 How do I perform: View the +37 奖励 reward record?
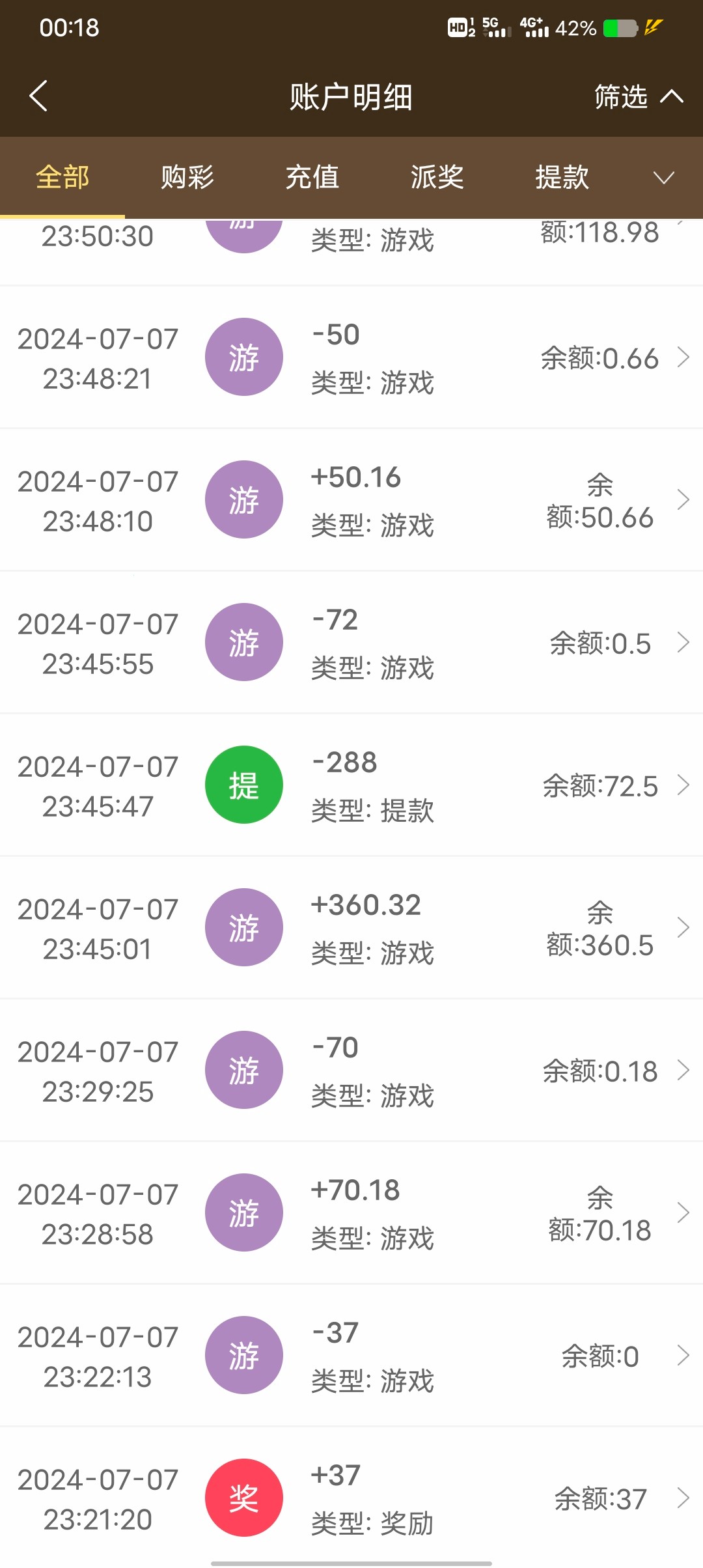pos(351,1498)
